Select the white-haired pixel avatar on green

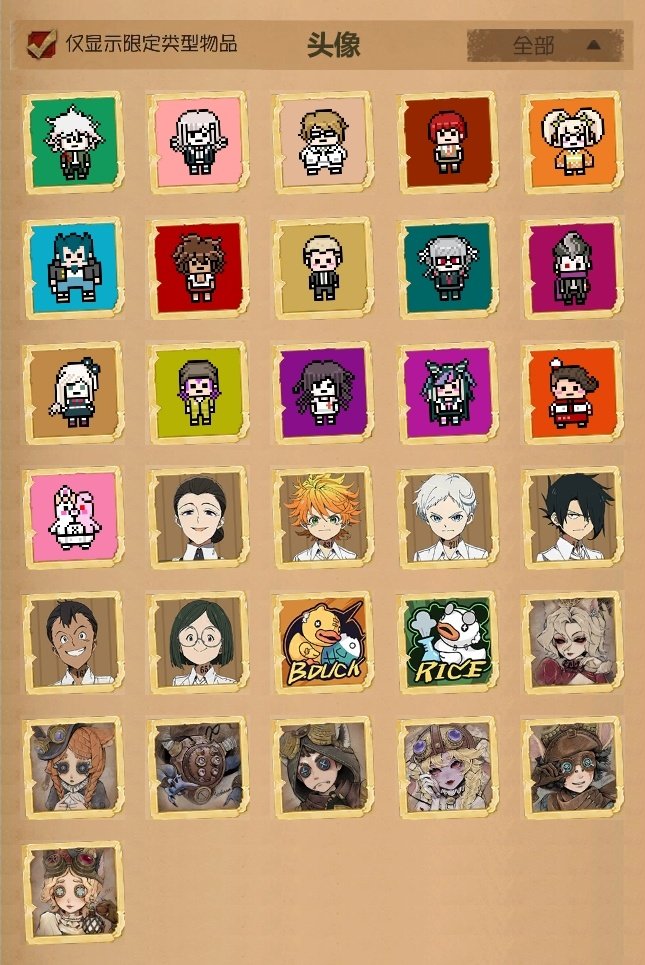pyautogui.click(x=72, y=141)
